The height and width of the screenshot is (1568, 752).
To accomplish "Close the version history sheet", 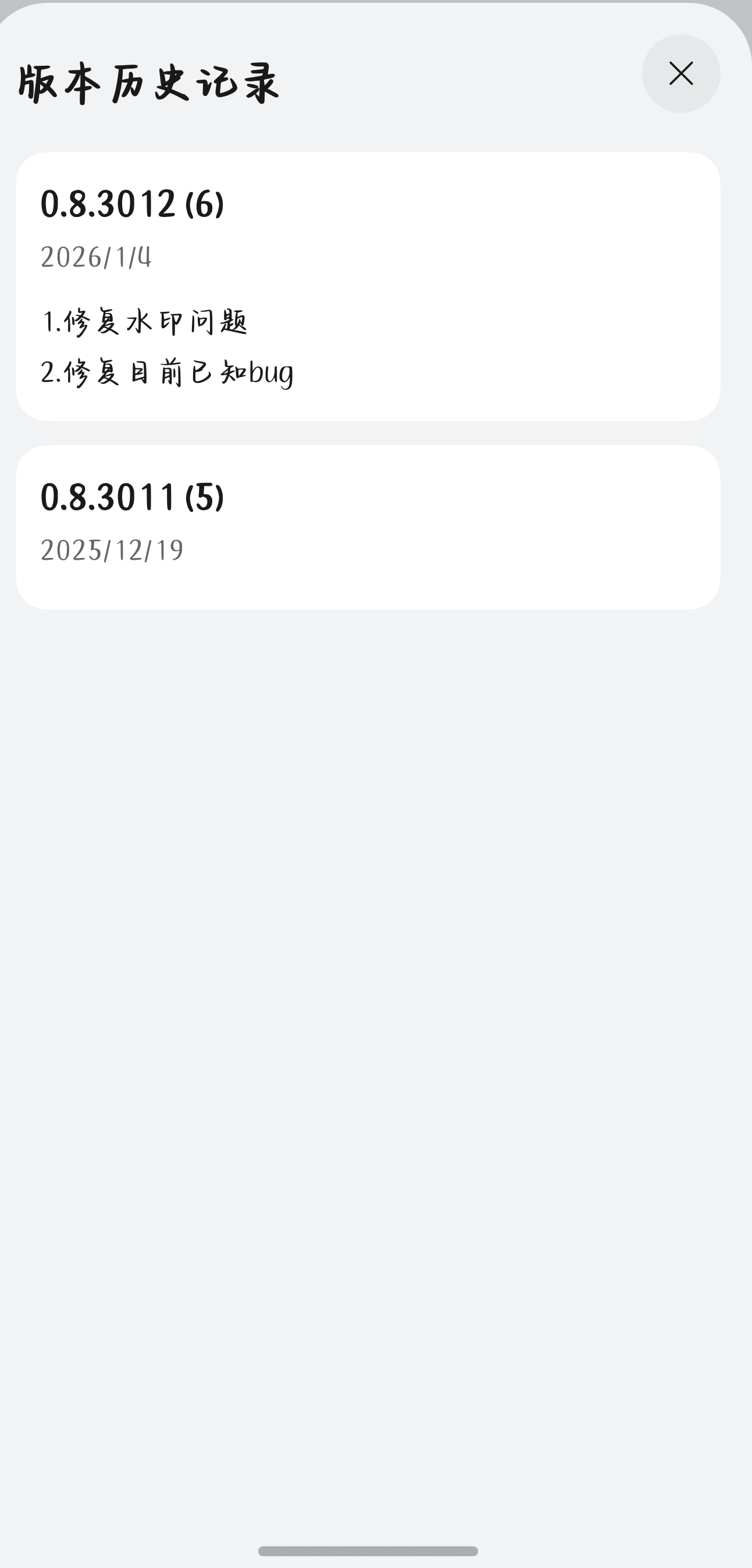I will (681, 74).
